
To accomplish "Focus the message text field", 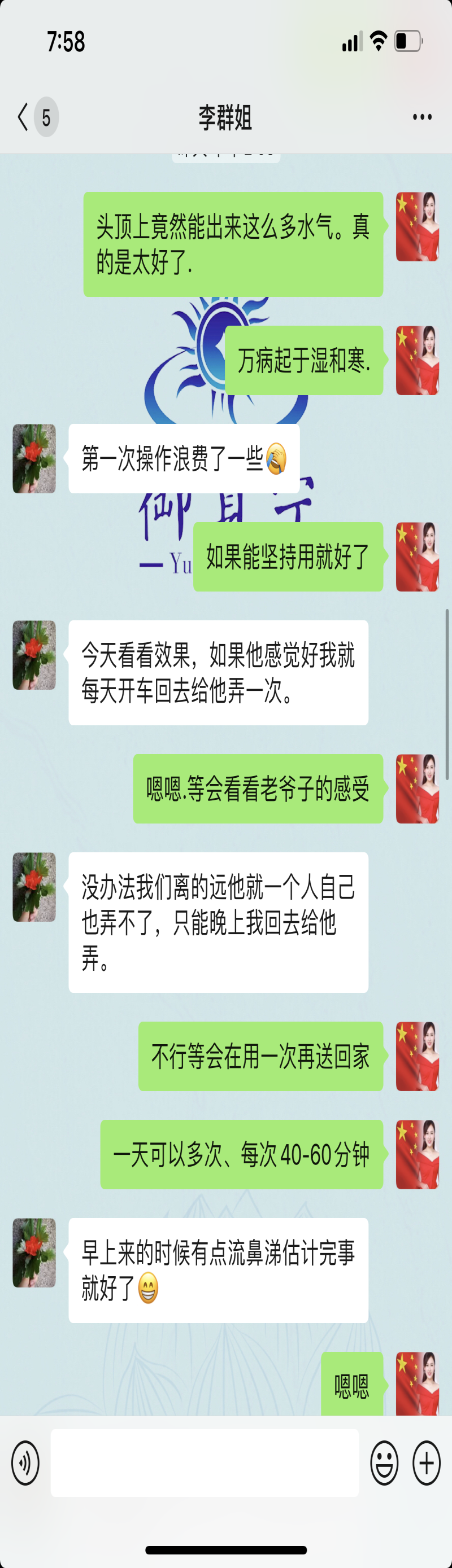I will tap(204, 1462).
